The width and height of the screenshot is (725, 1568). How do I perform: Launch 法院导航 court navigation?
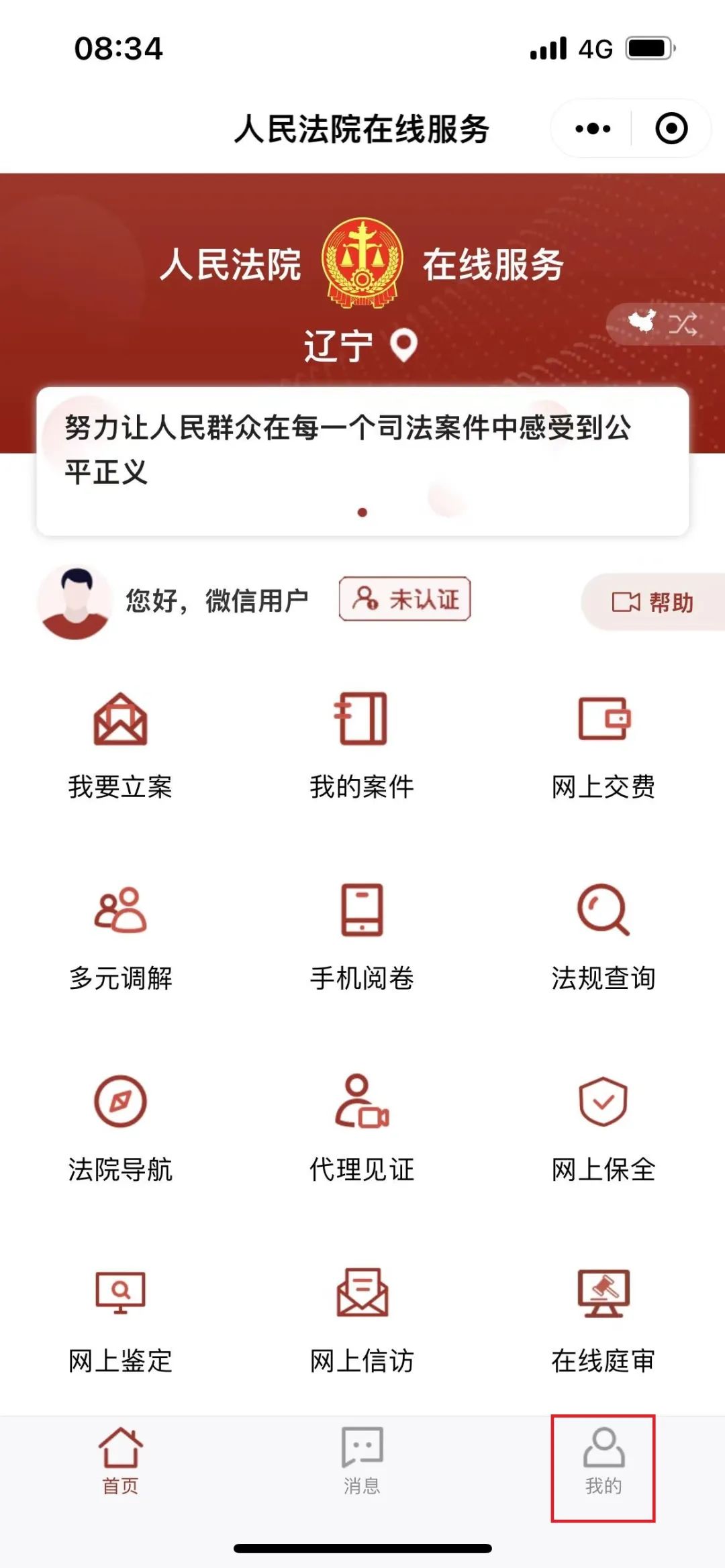click(x=120, y=1129)
